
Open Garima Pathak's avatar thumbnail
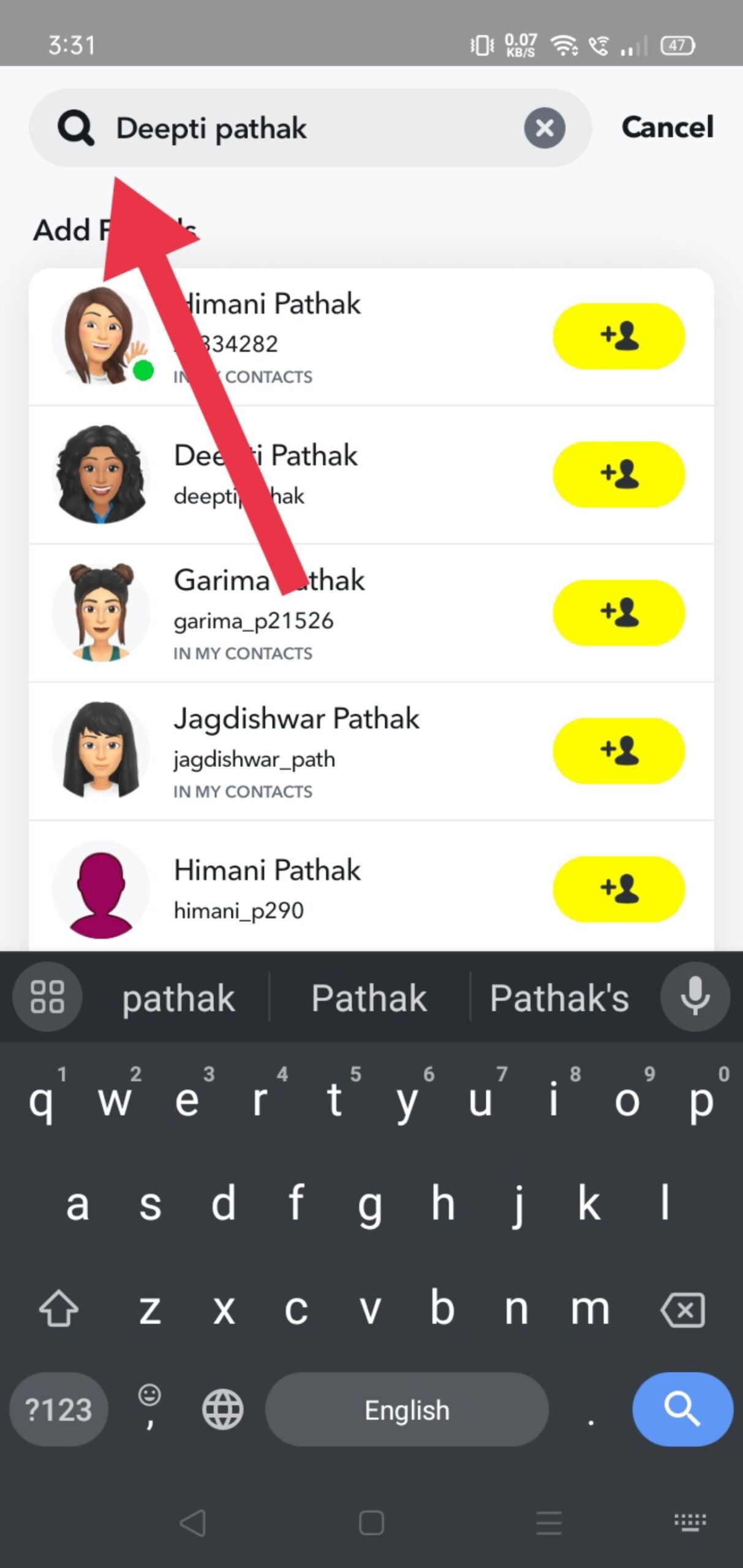pyautogui.click(x=102, y=612)
